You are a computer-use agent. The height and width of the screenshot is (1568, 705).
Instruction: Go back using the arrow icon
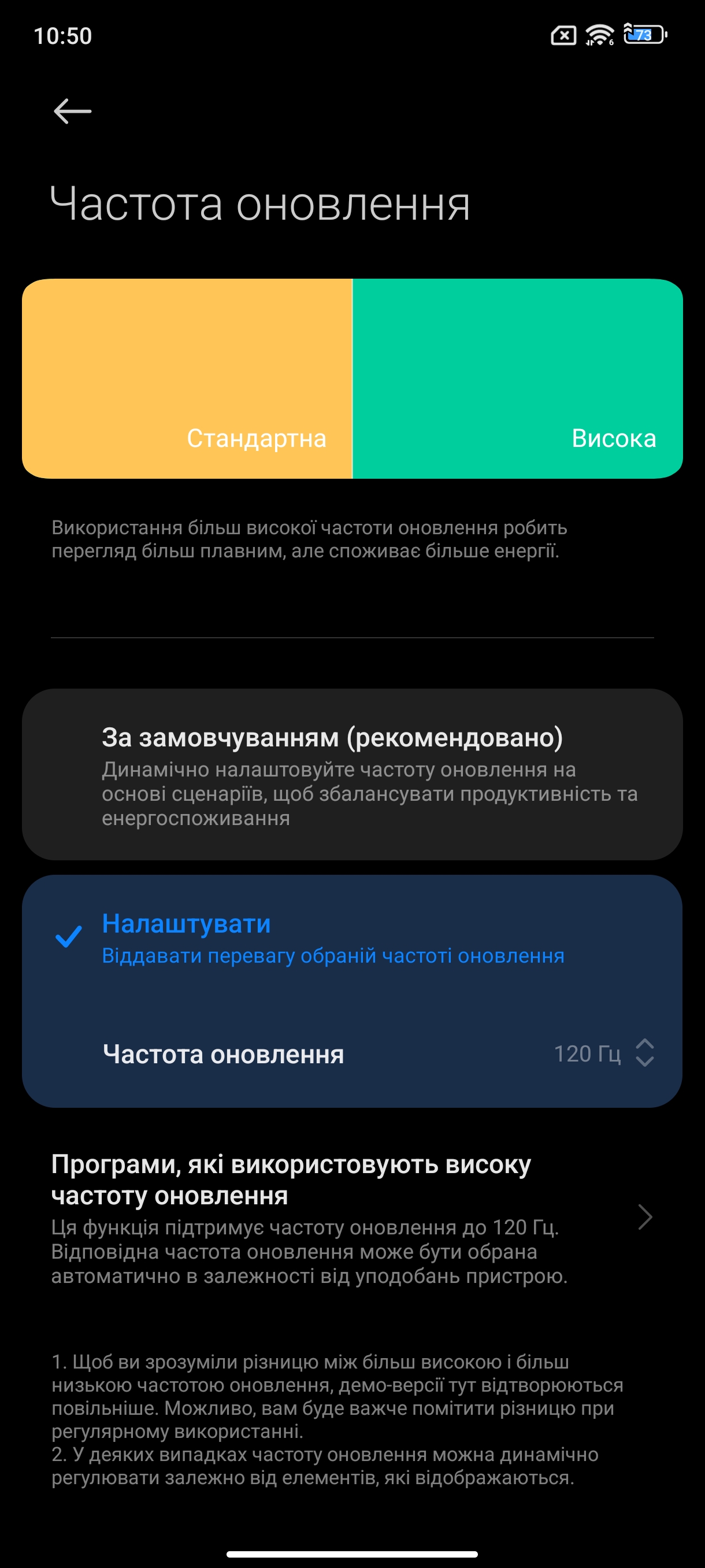72,112
